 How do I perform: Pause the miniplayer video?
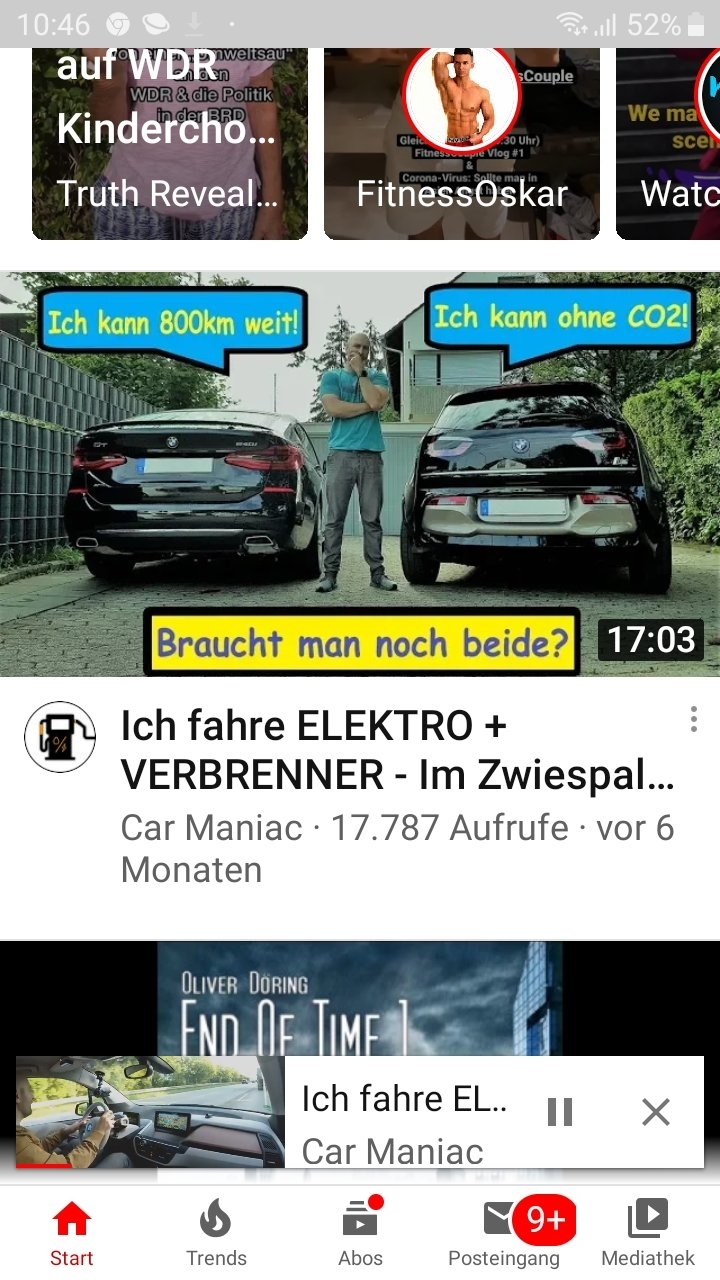coord(560,1112)
